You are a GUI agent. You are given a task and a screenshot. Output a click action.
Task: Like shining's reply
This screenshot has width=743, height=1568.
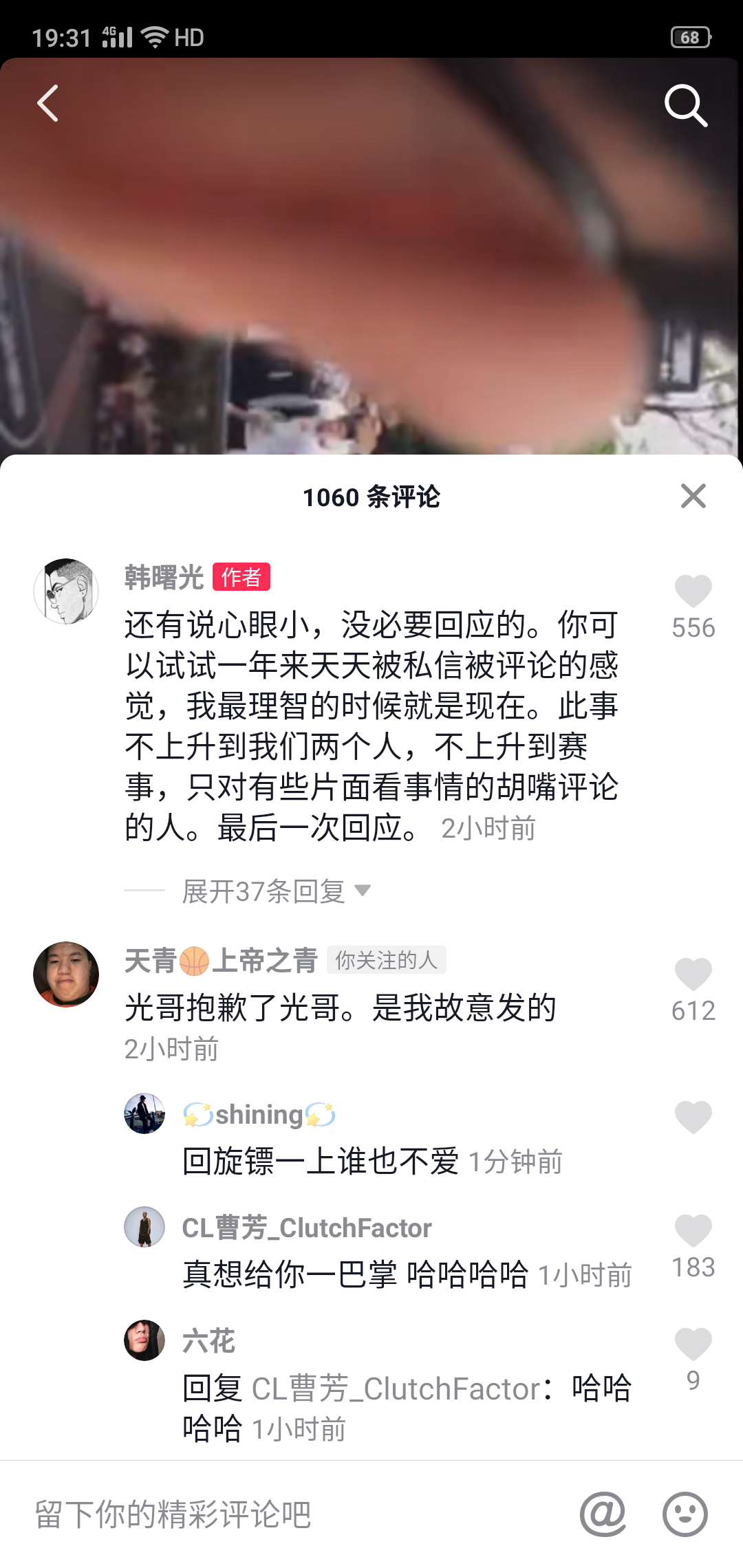click(x=693, y=1117)
